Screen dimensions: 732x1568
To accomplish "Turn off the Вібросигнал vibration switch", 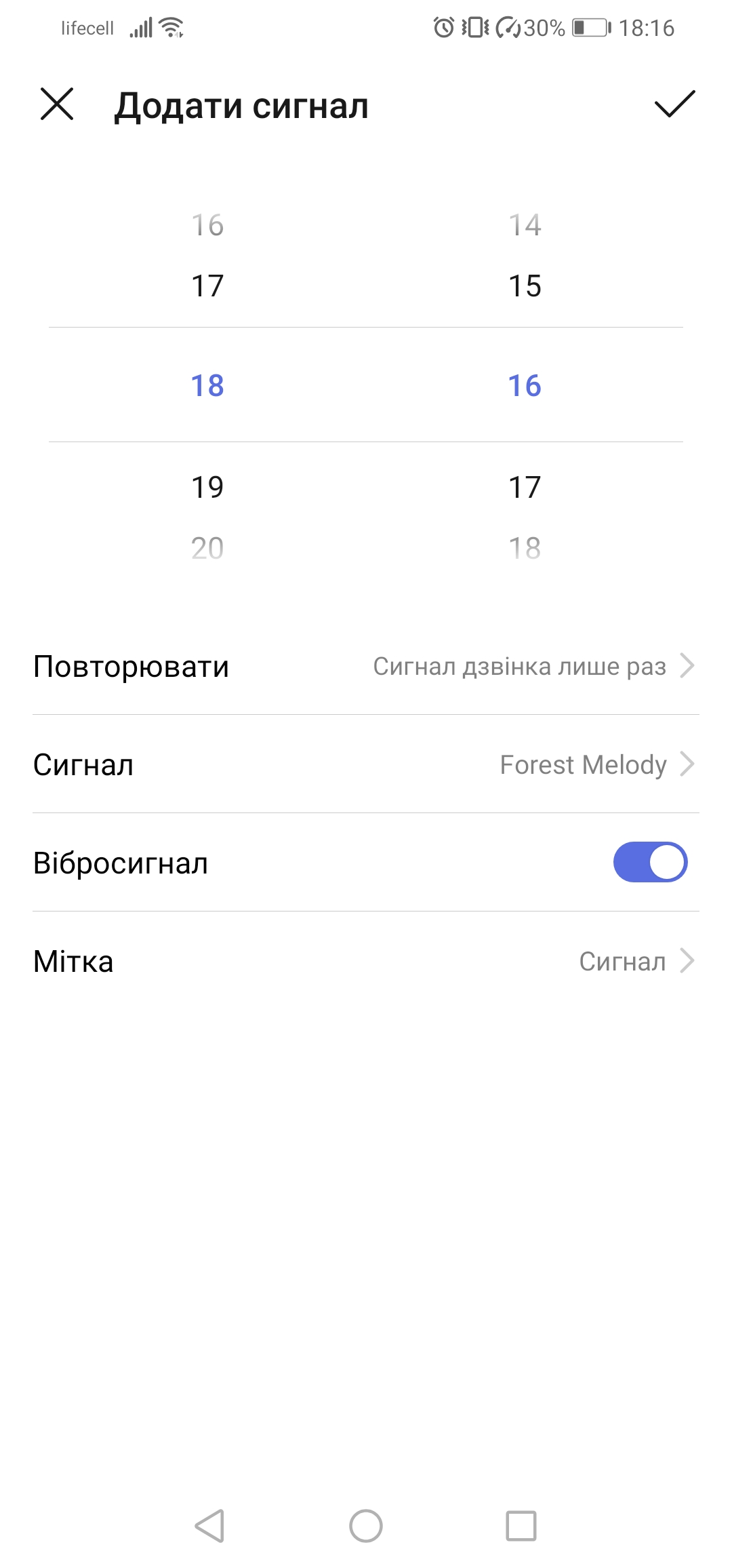I will (650, 863).
